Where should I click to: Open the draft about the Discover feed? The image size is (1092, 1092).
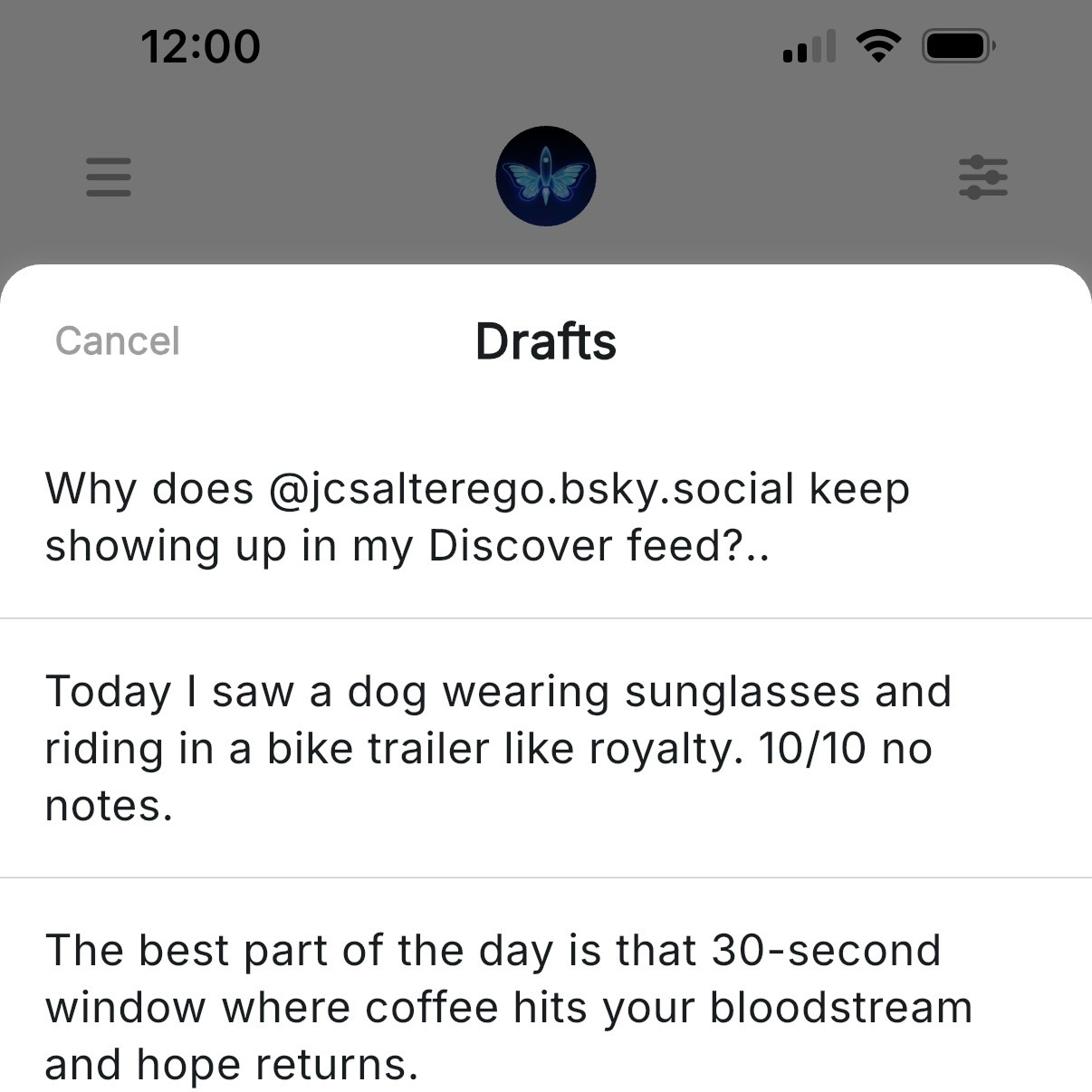(478, 517)
